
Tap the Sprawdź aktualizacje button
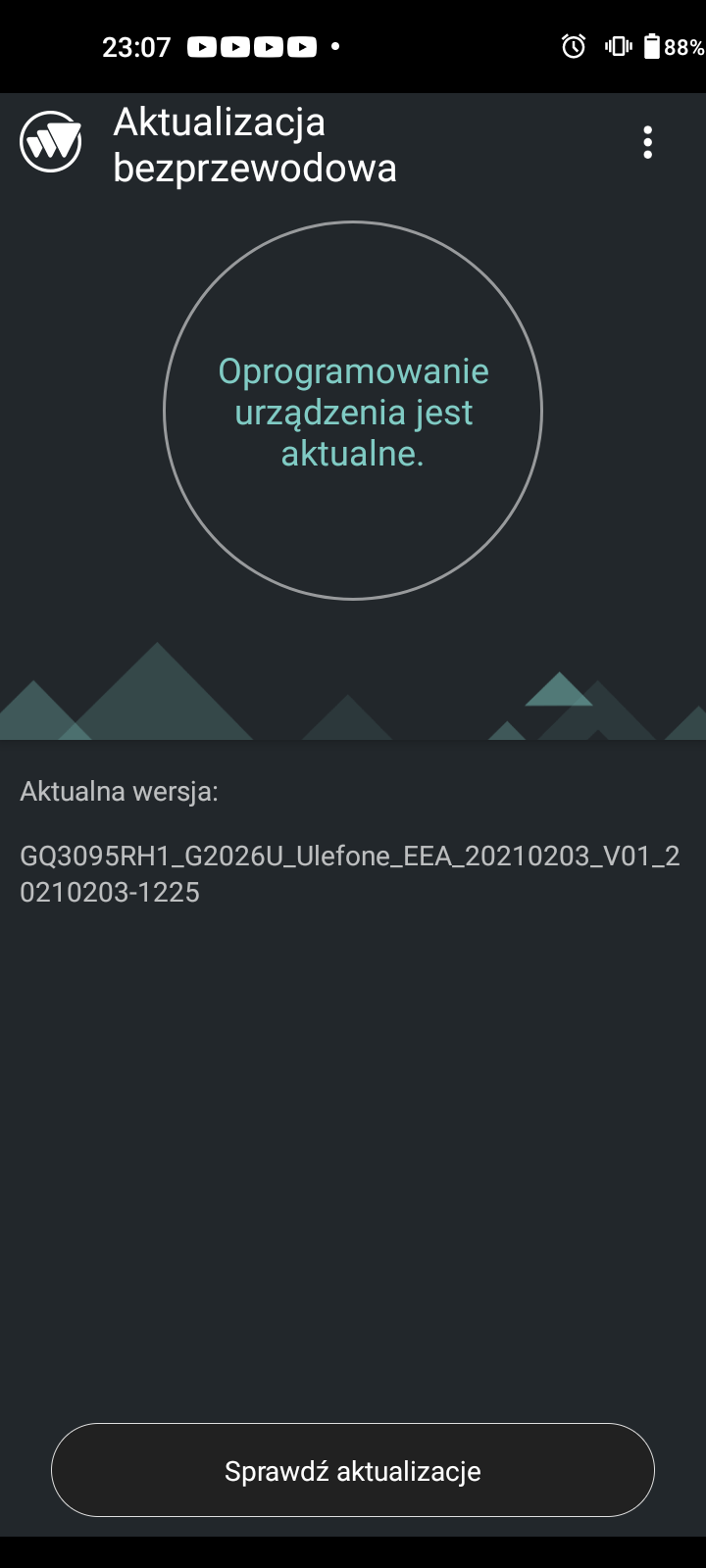point(353,1470)
